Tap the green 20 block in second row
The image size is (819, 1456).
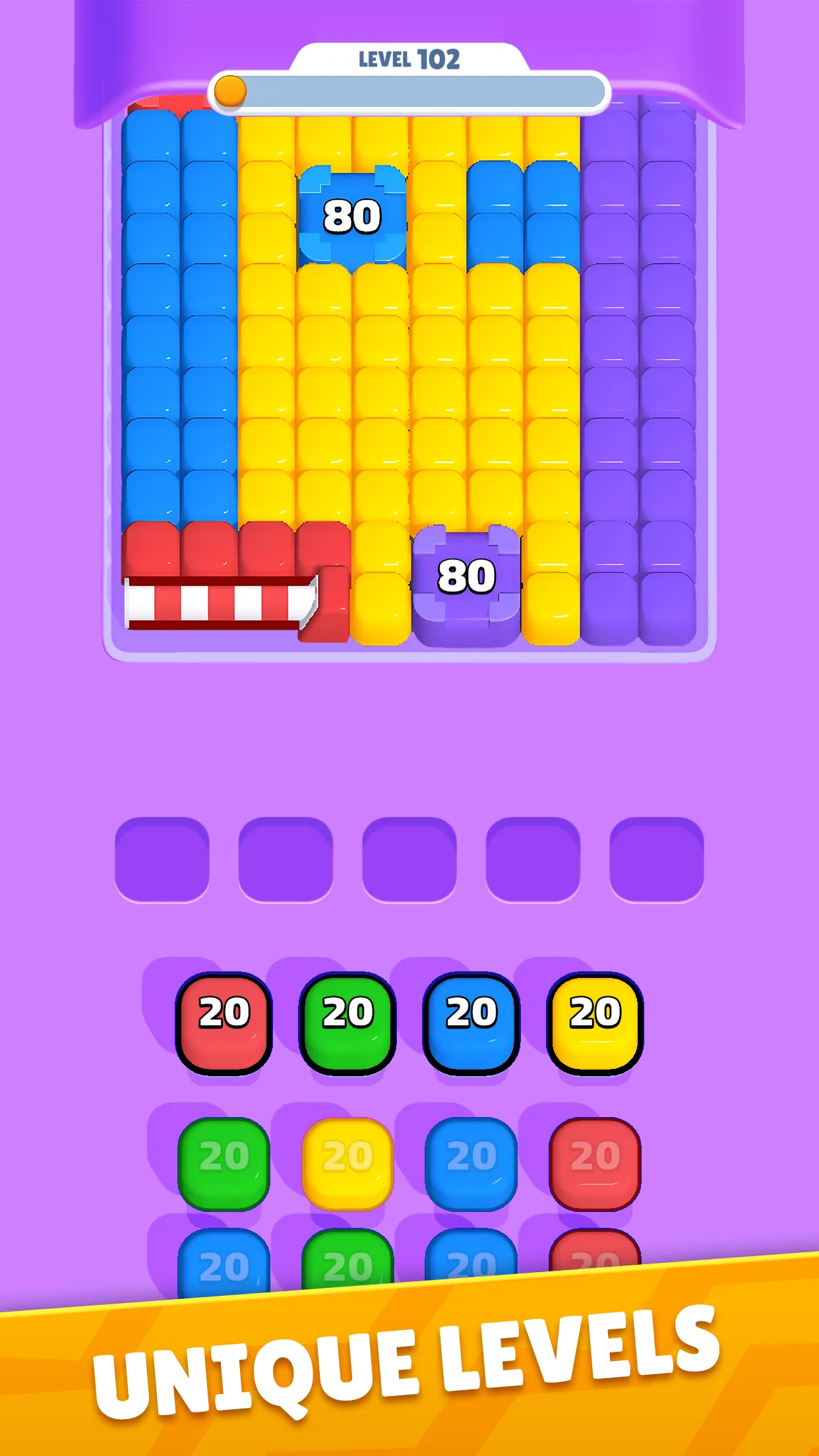click(224, 1161)
